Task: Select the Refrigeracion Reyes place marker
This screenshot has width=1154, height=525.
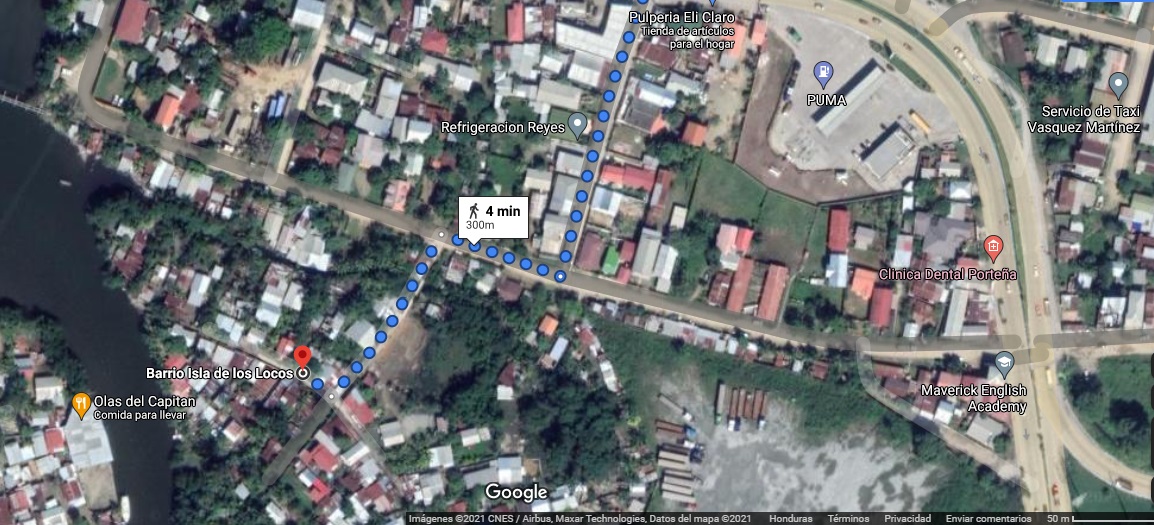Action: [577, 125]
